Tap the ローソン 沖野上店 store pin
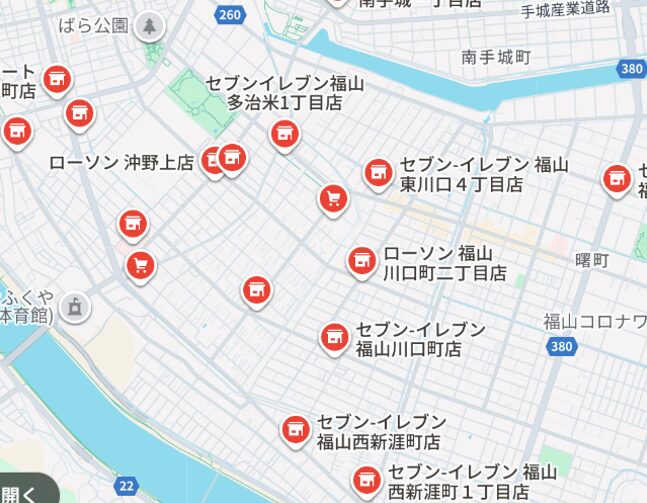 (x=214, y=160)
